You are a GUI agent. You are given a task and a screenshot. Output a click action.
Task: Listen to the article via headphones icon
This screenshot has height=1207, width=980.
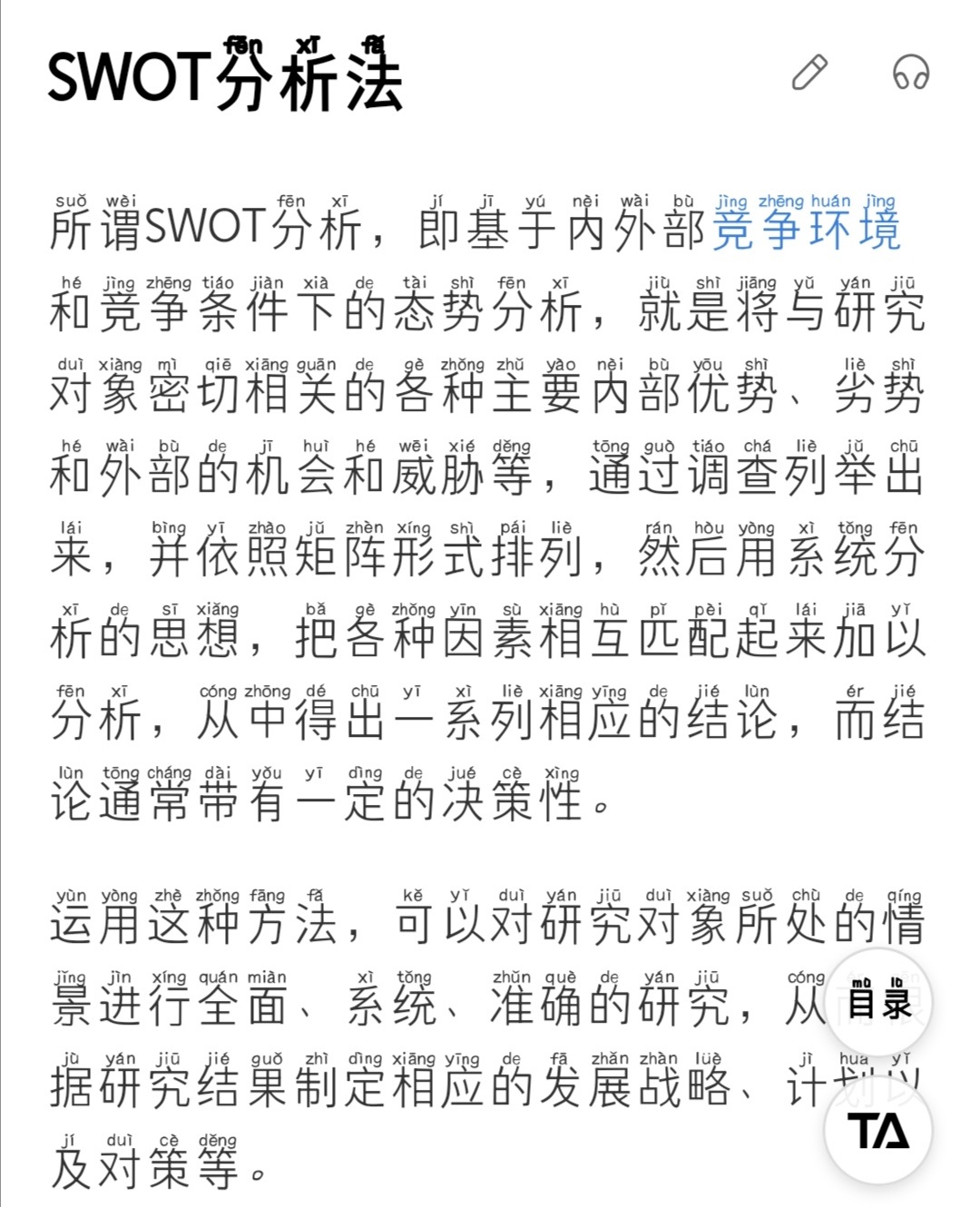pos(910,73)
